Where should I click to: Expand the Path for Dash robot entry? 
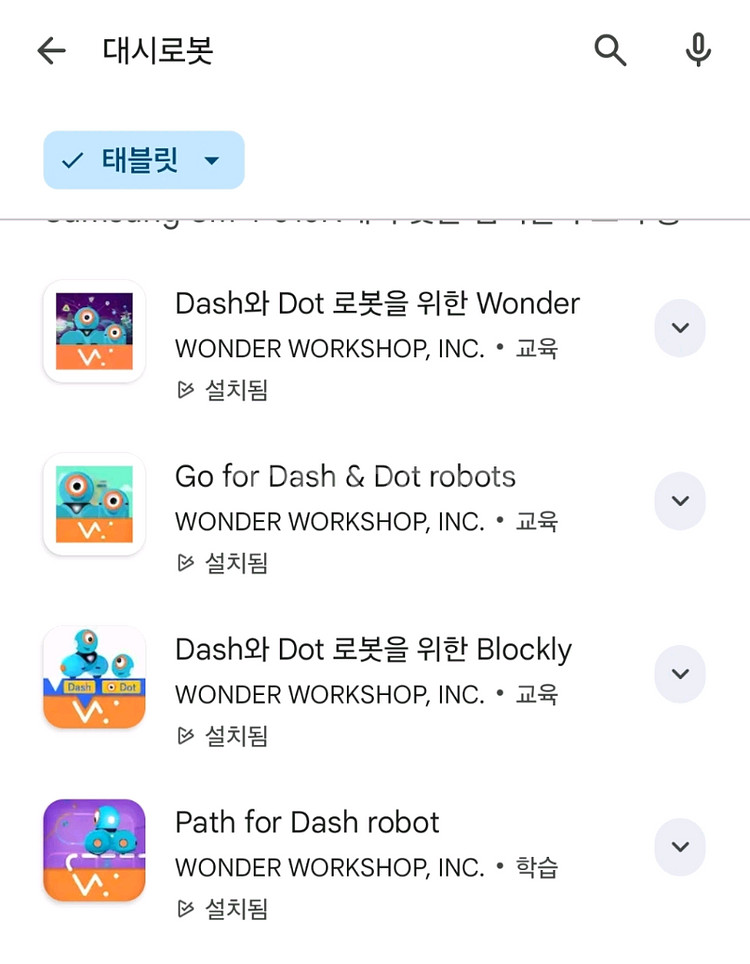(680, 847)
